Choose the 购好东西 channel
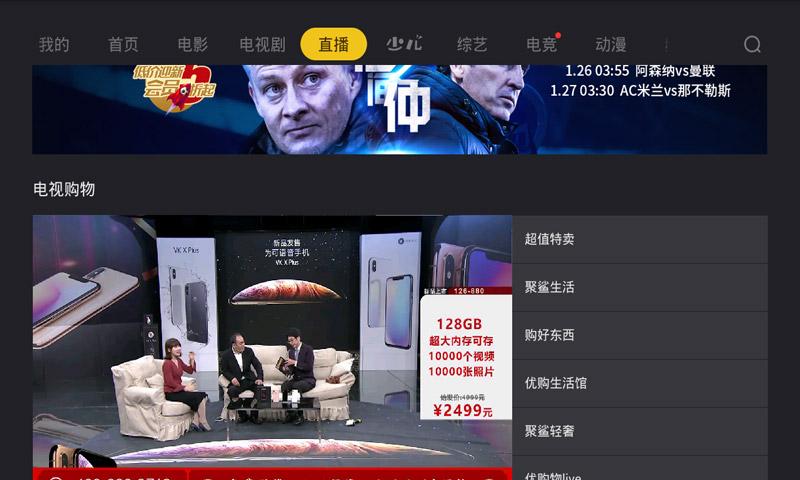 pos(640,335)
